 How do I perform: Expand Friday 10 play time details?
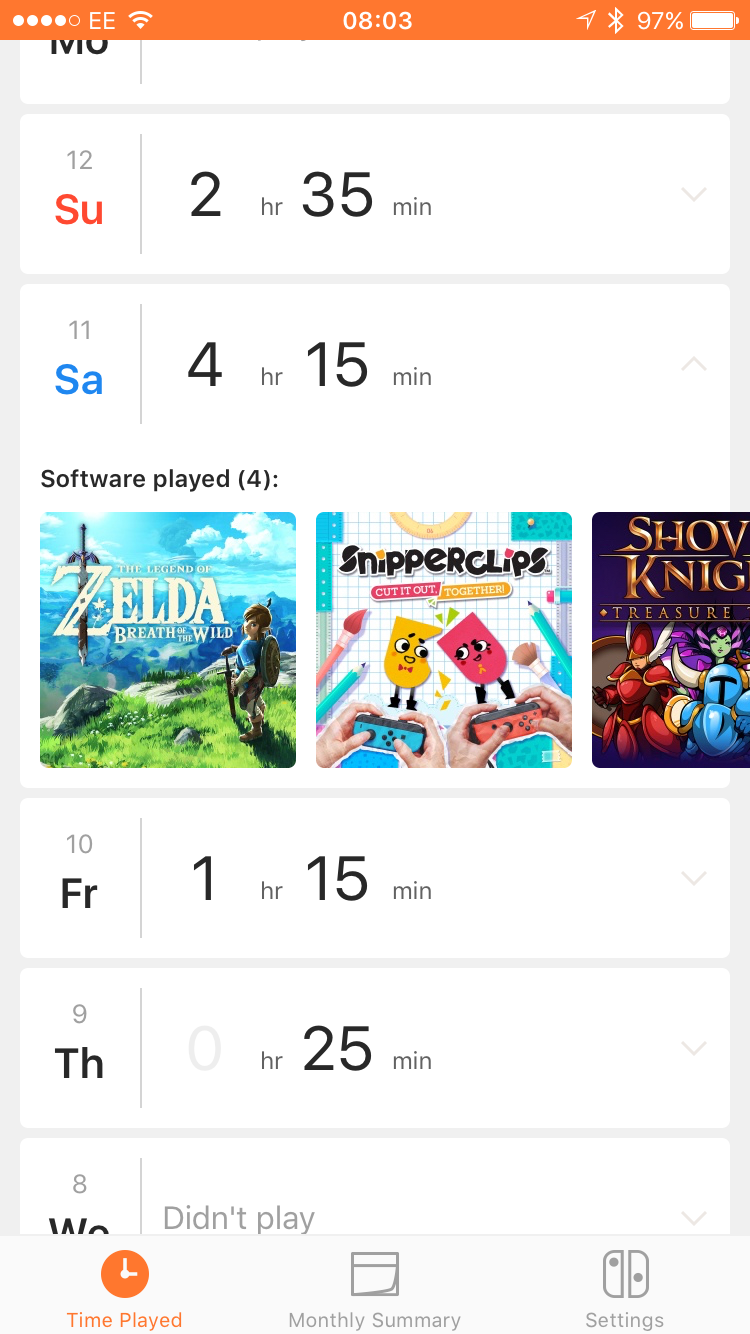693,878
